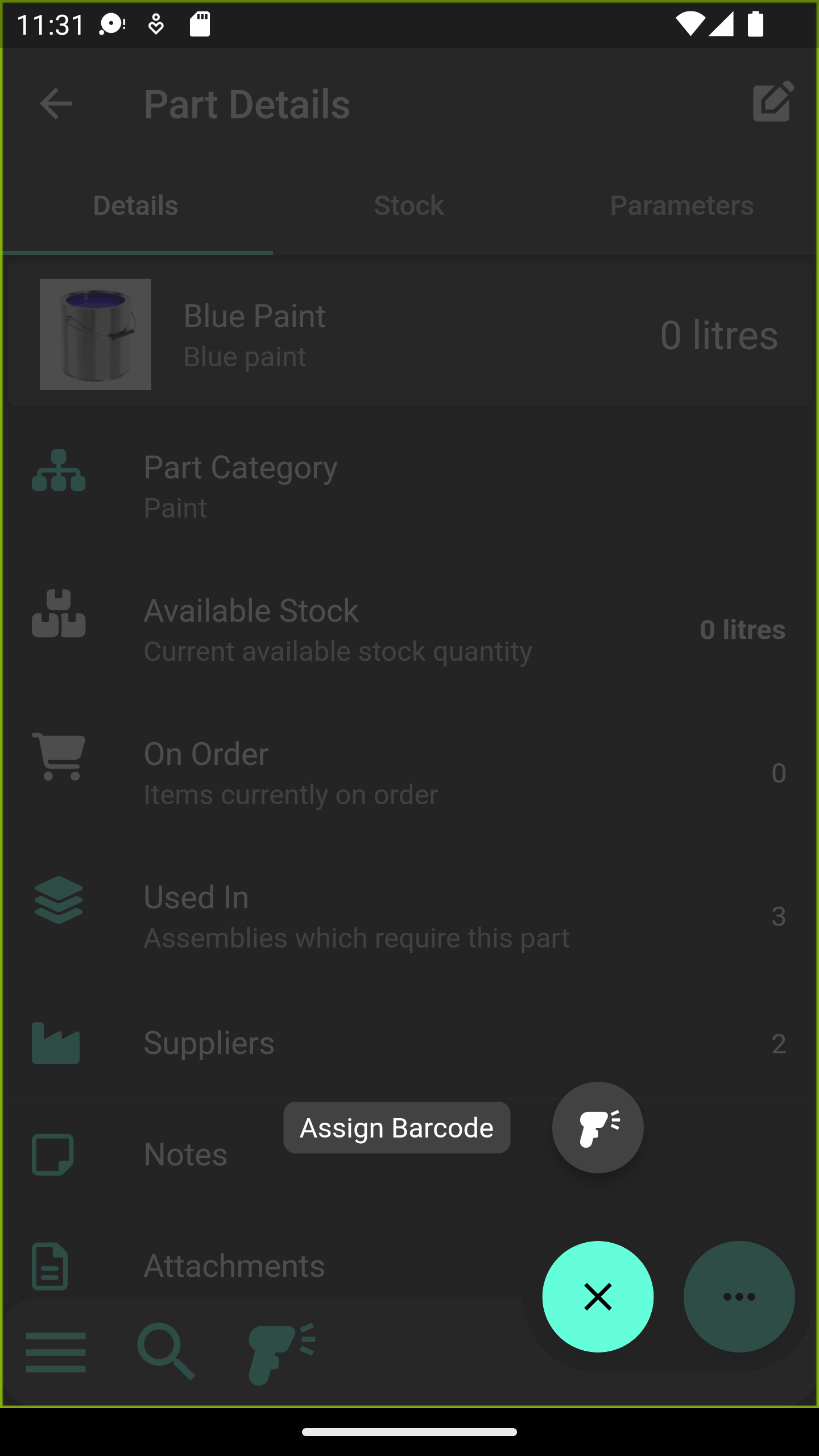This screenshot has height=1456, width=819.
Task: Open the three-dot more actions button
Action: tap(739, 1296)
